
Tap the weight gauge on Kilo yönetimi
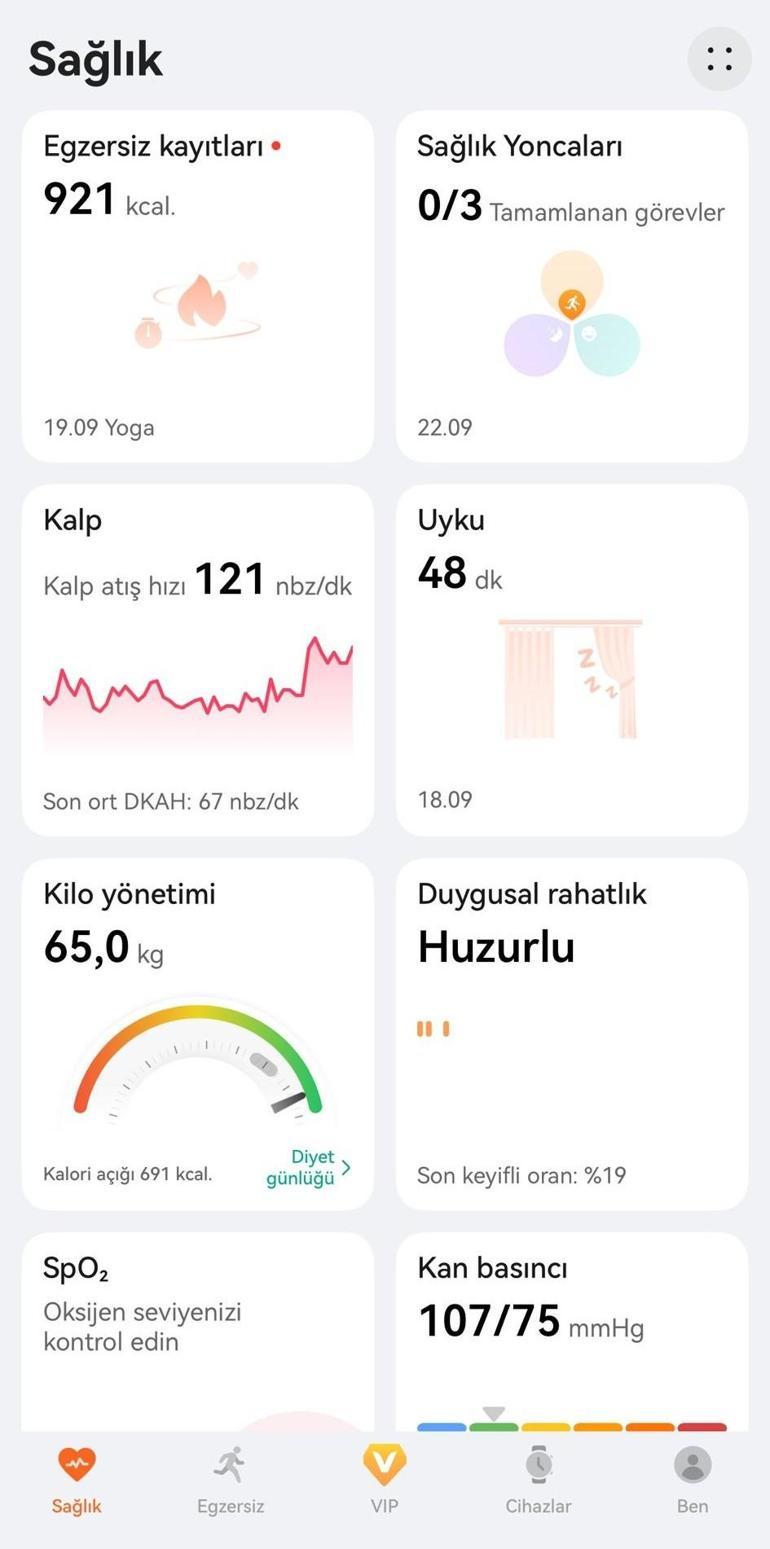pos(197,1060)
